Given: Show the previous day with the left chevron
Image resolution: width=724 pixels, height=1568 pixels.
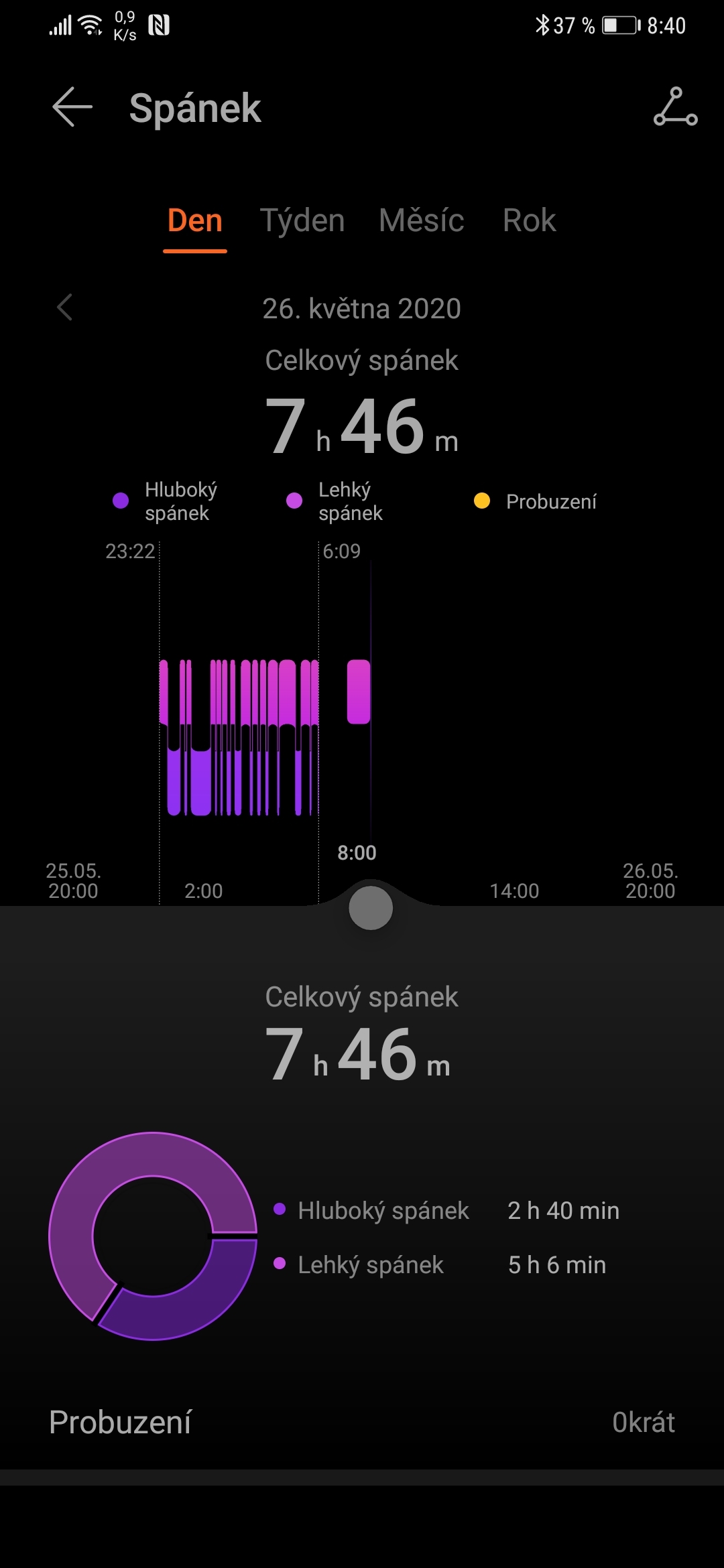Looking at the screenshot, I should (65, 308).
